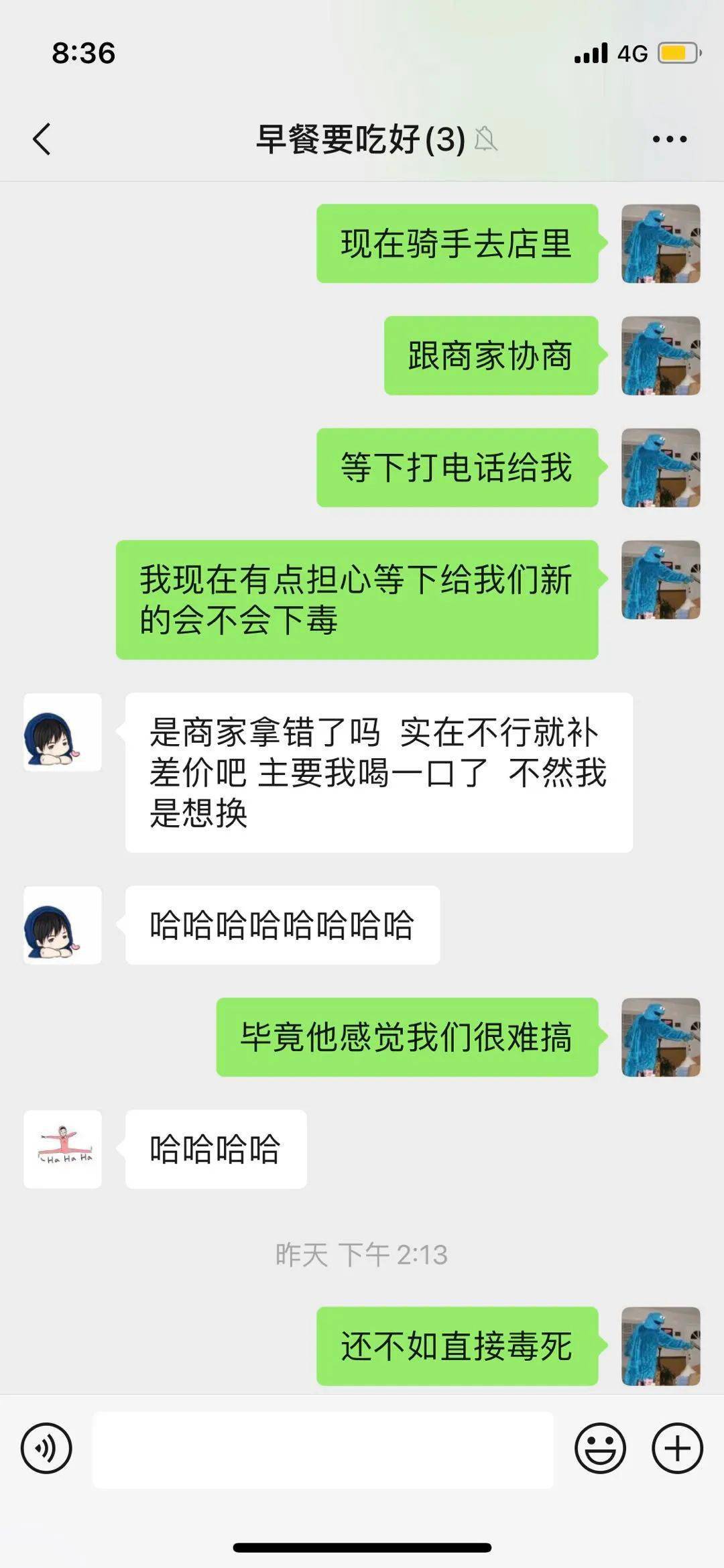Open the group chat details menu

670,139
